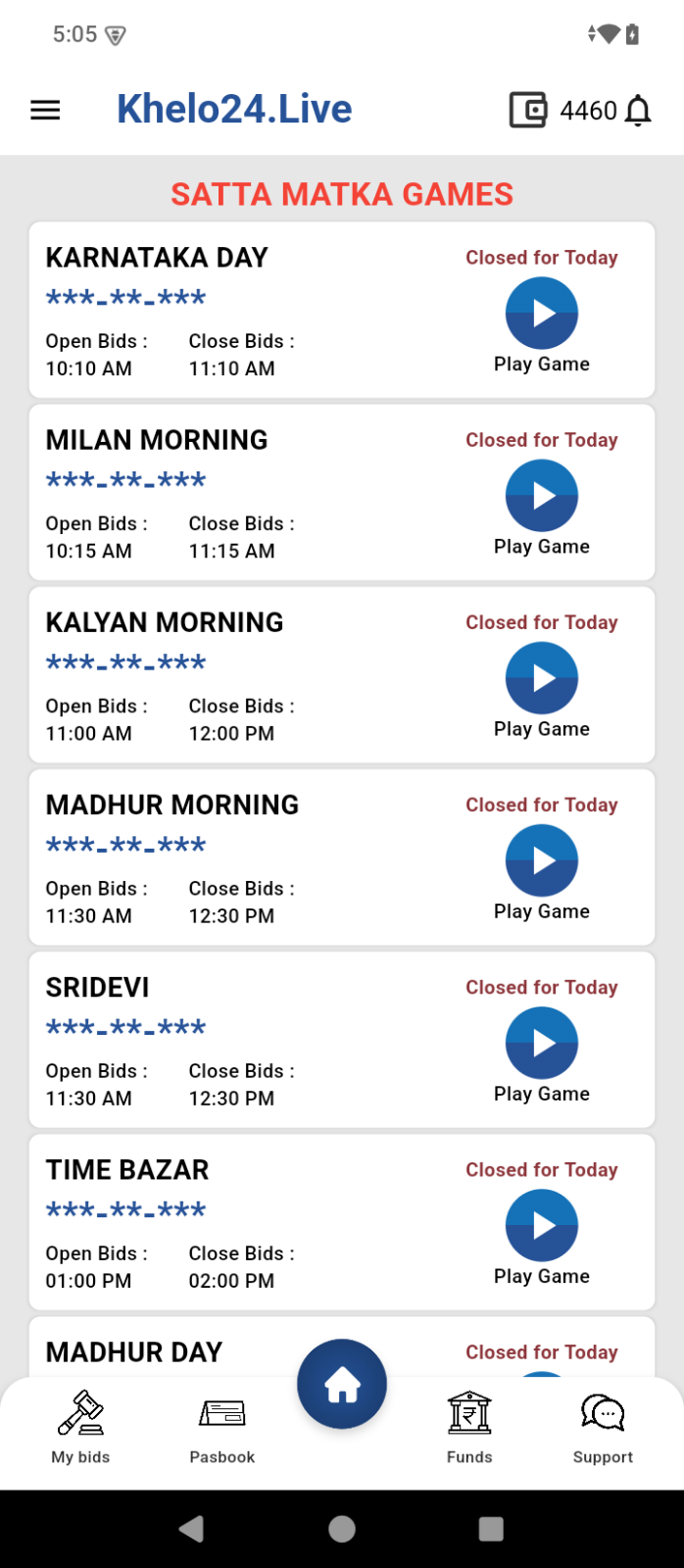Open the Support chat tab
The width and height of the screenshot is (684, 1568).
pos(603,1427)
